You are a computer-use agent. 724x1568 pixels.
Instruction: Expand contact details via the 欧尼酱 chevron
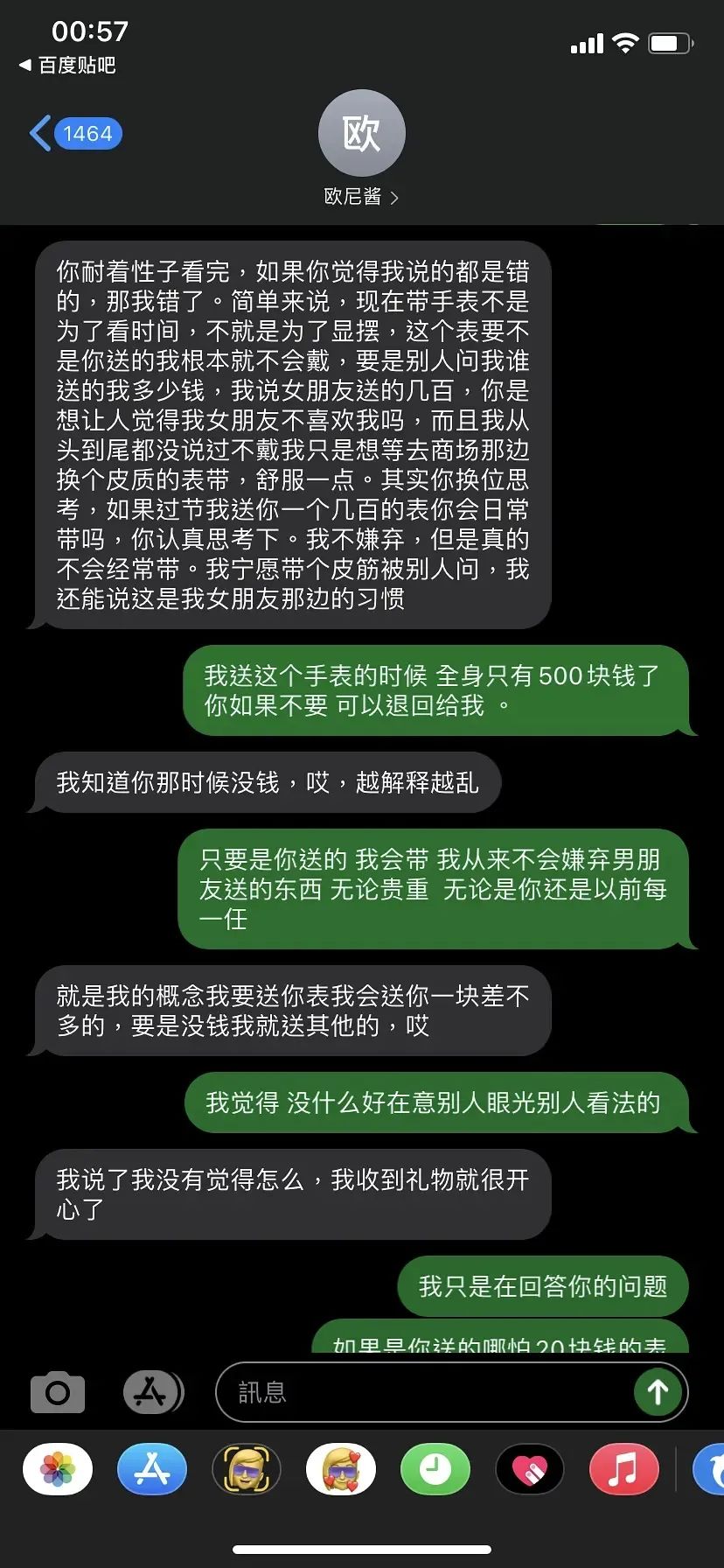pyautogui.click(x=361, y=197)
